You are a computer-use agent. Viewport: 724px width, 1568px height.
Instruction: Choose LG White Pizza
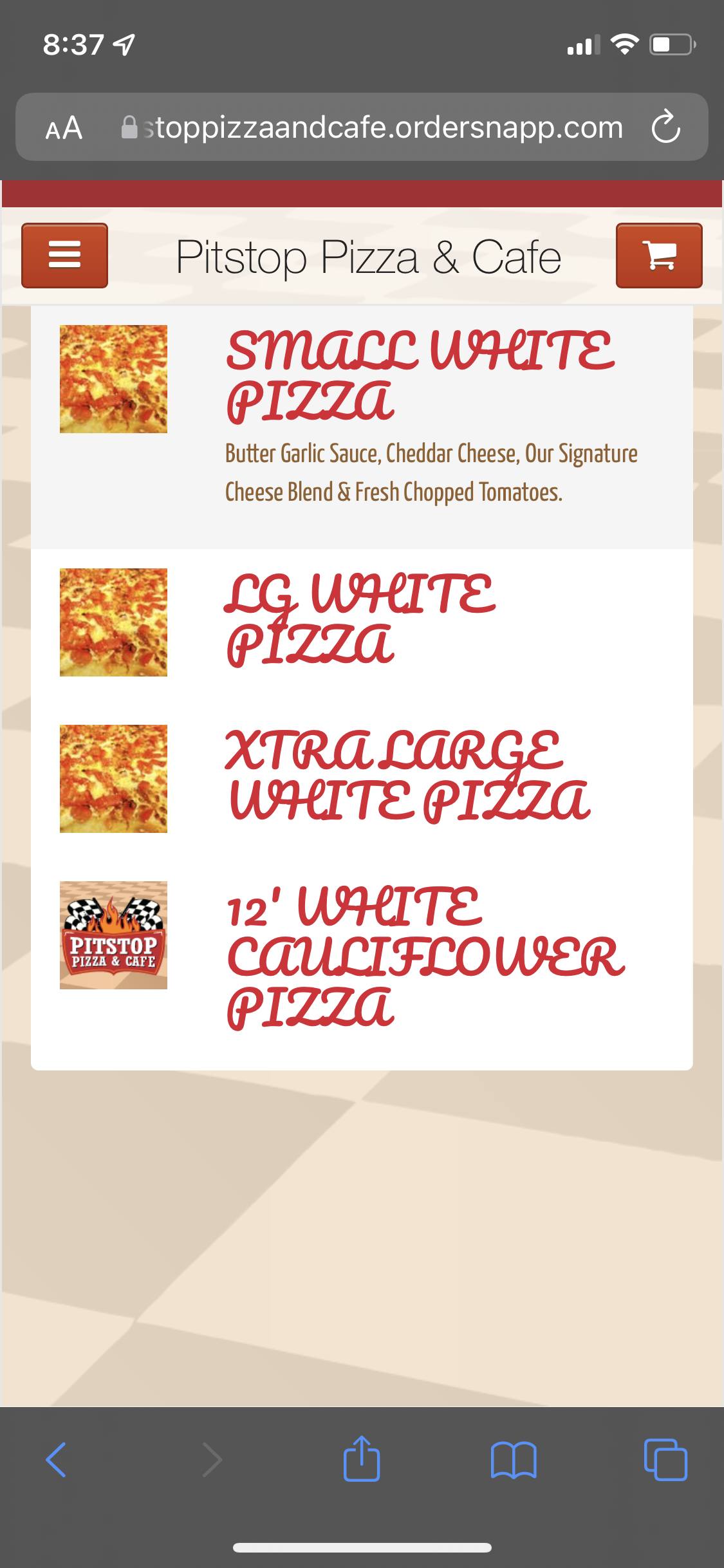click(360, 619)
